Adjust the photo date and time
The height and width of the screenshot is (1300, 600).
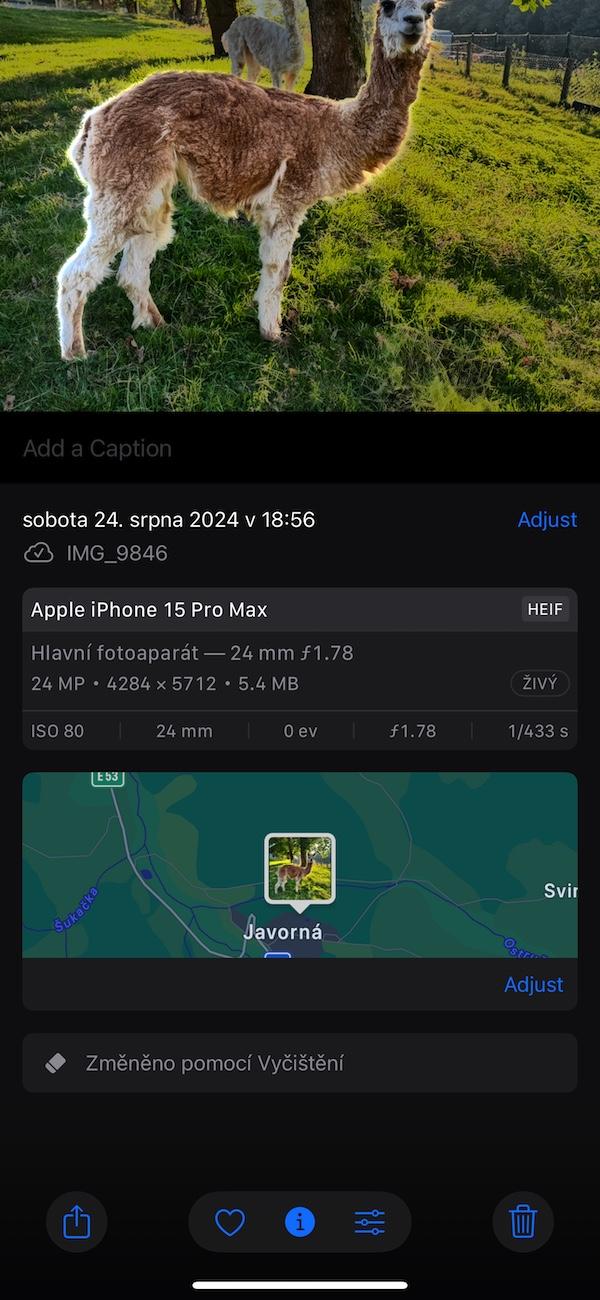point(547,520)
